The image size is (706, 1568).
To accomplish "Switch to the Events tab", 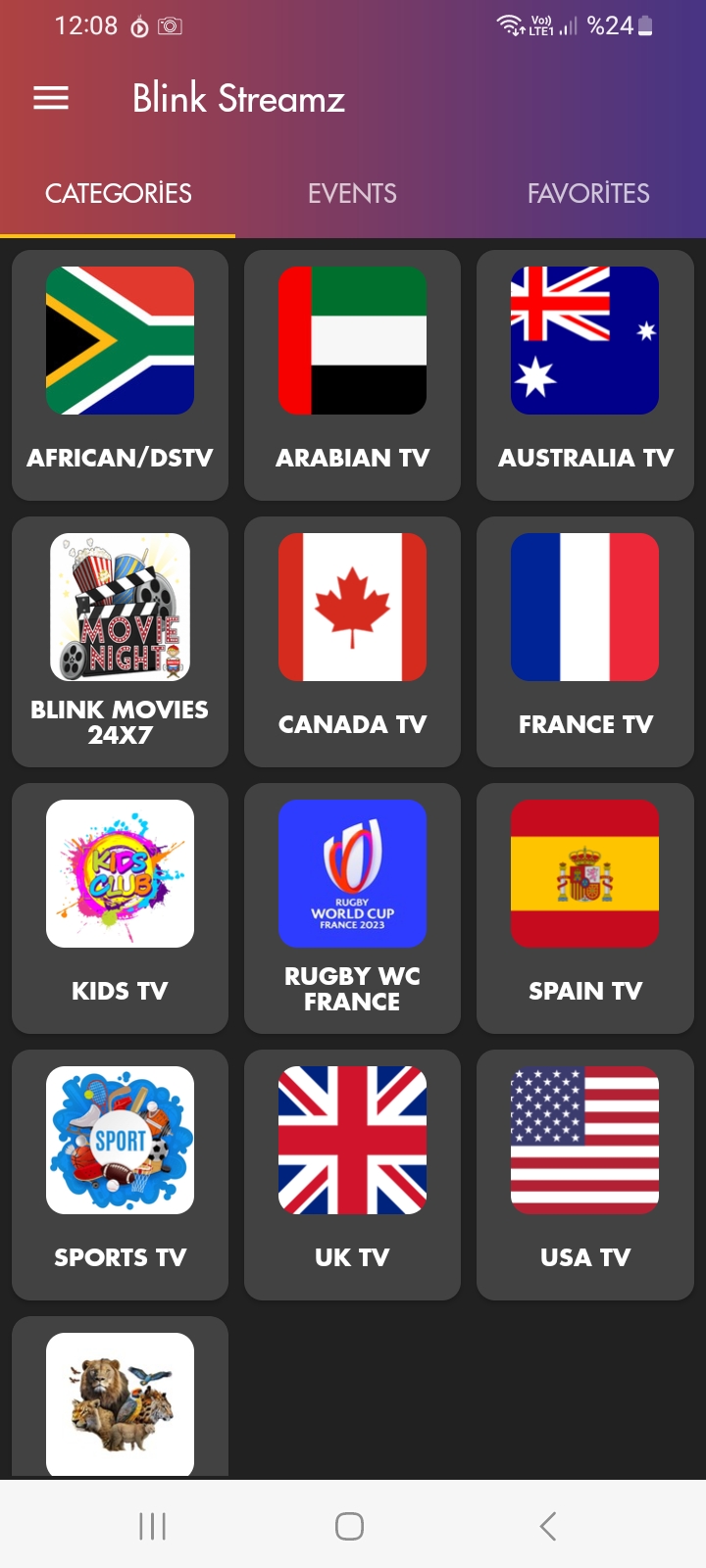I will (x=352, y=193).
